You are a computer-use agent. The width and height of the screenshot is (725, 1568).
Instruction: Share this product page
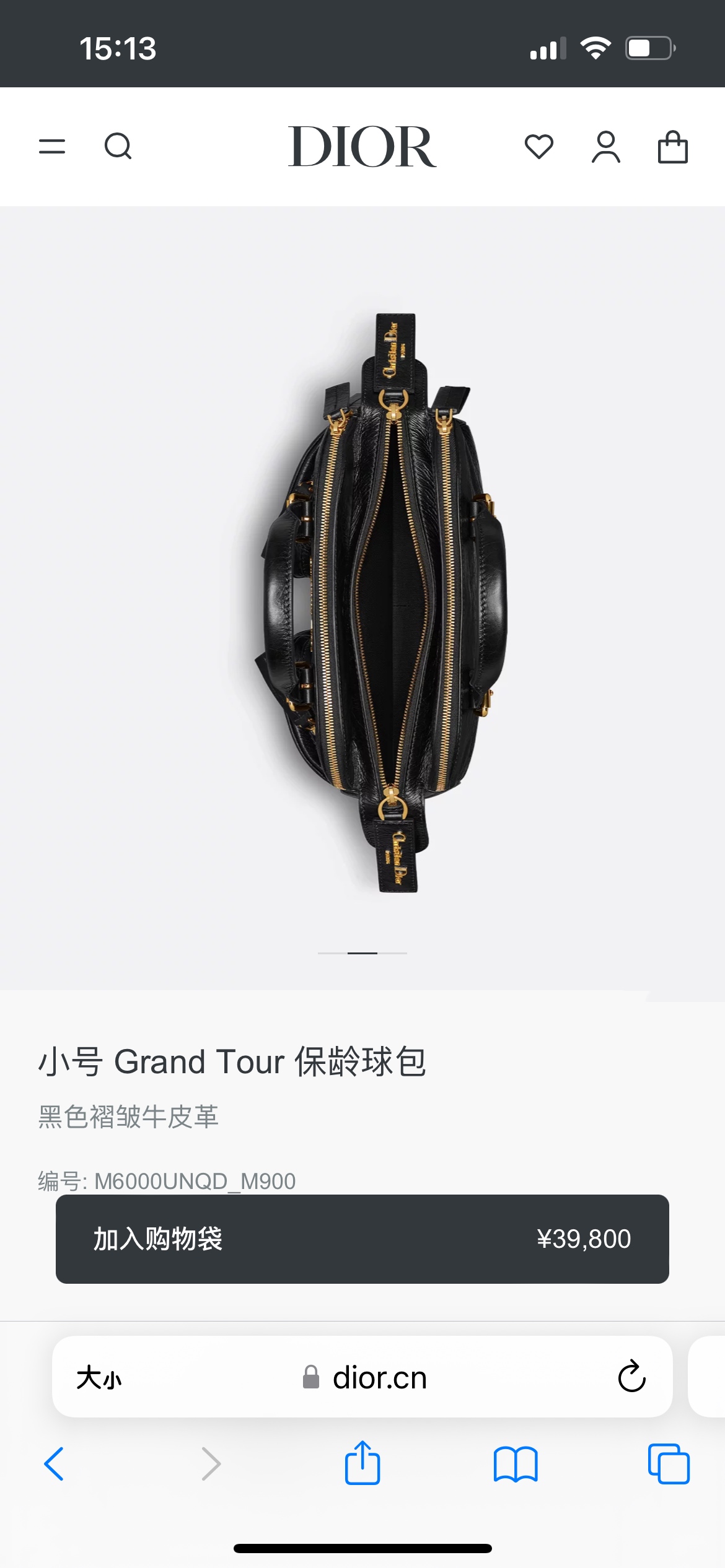[x=362, y=1464]
